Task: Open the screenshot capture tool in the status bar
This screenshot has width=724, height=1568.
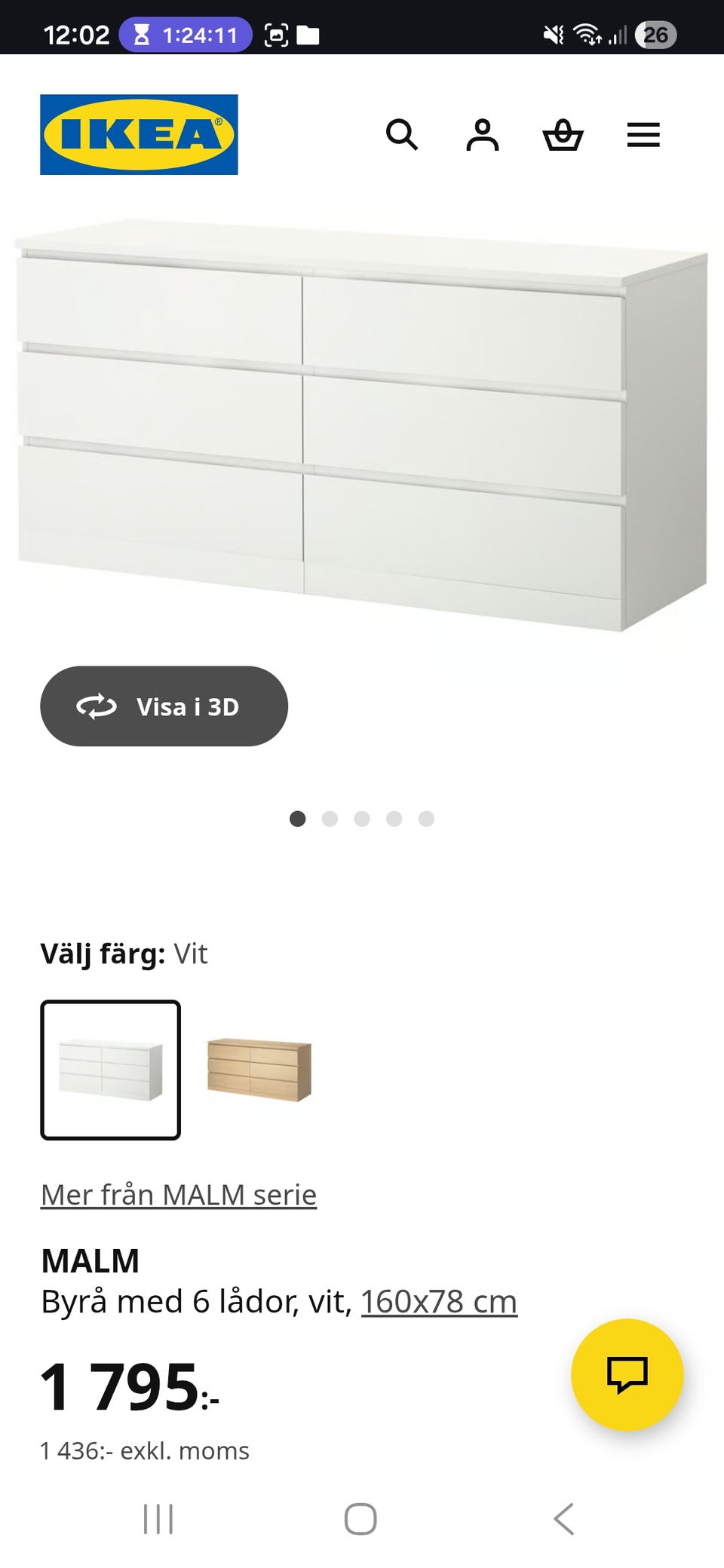Action: tap(277, 33)
